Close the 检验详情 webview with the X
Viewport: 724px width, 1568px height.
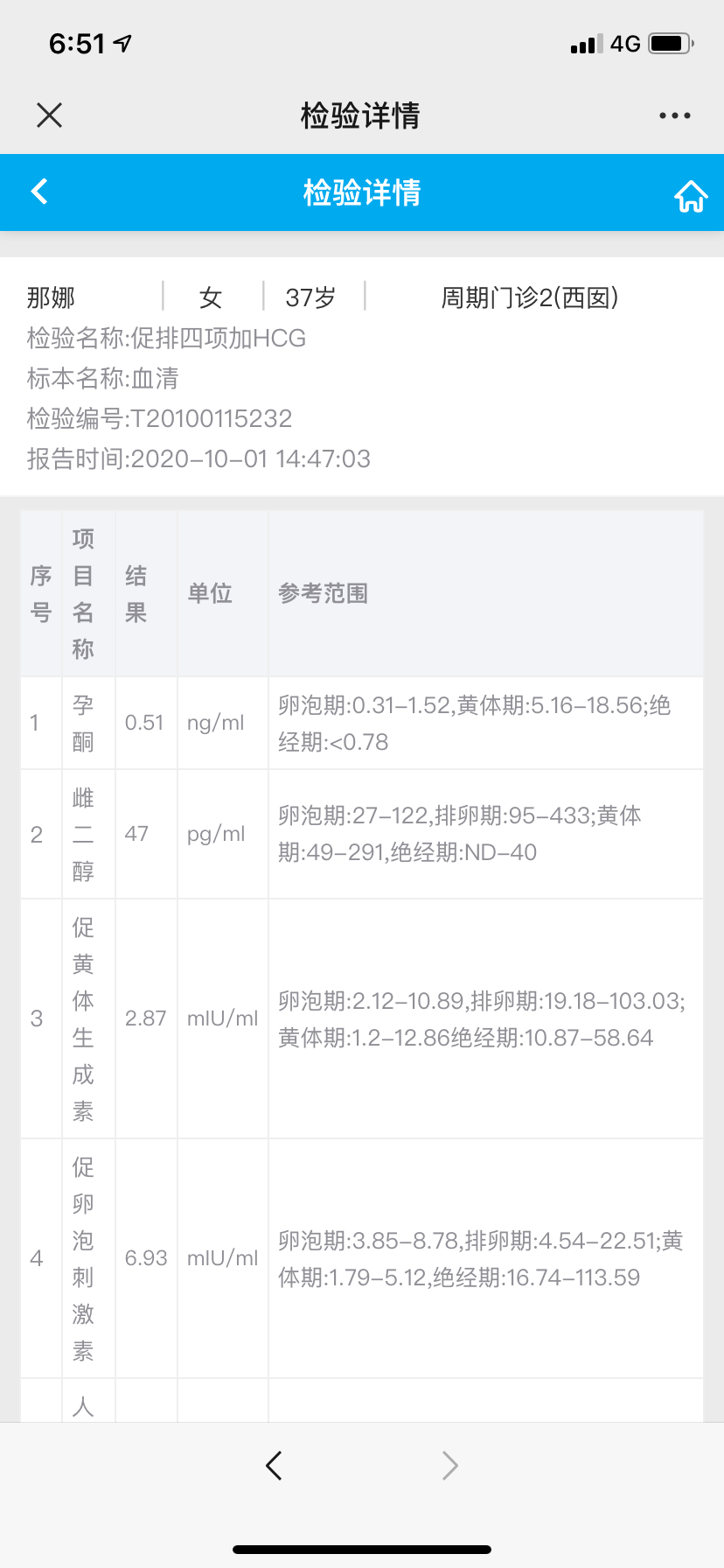tap(50, 115)
